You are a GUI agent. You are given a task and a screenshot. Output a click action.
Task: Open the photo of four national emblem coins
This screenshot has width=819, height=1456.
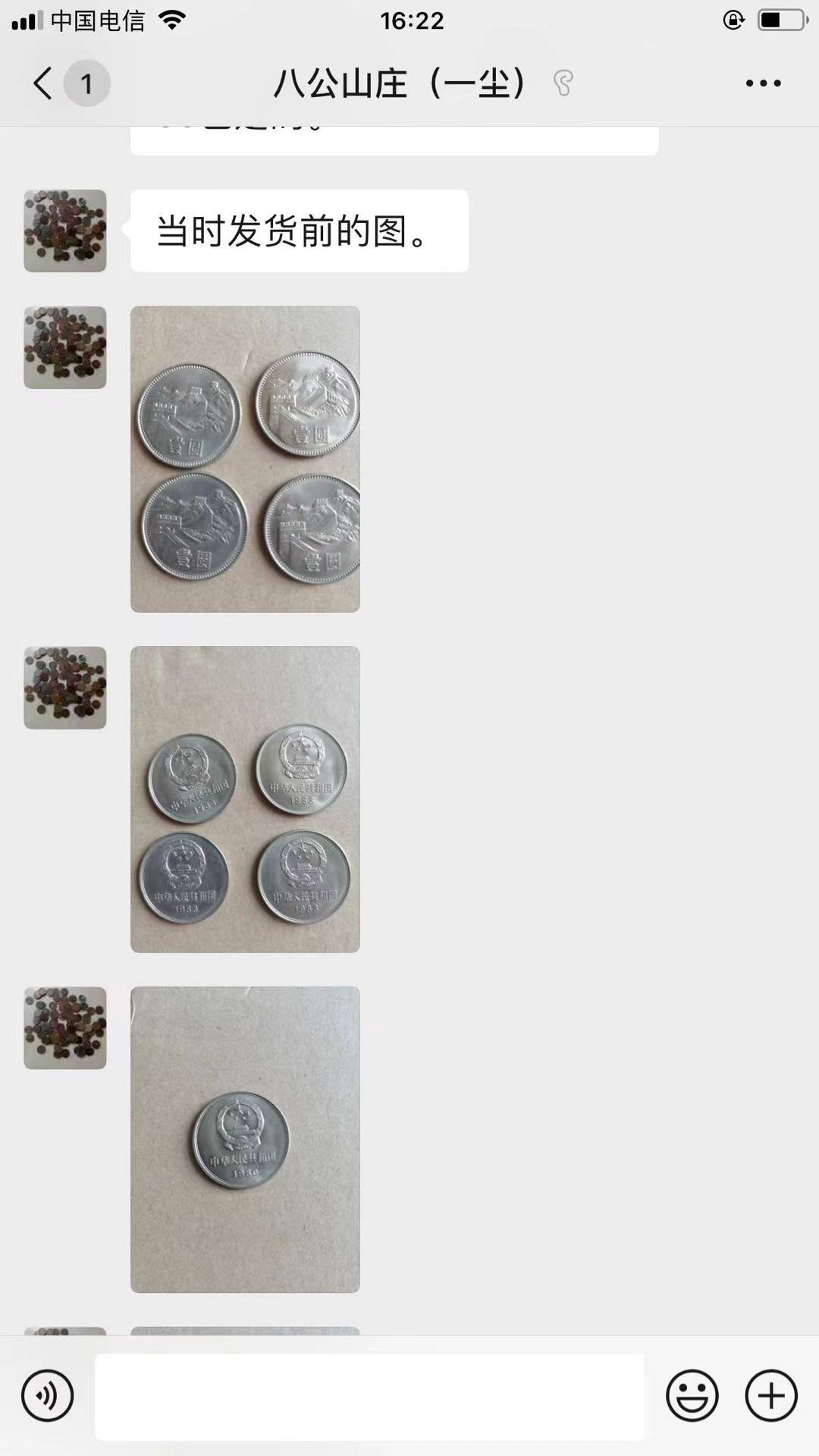(245, 799)
